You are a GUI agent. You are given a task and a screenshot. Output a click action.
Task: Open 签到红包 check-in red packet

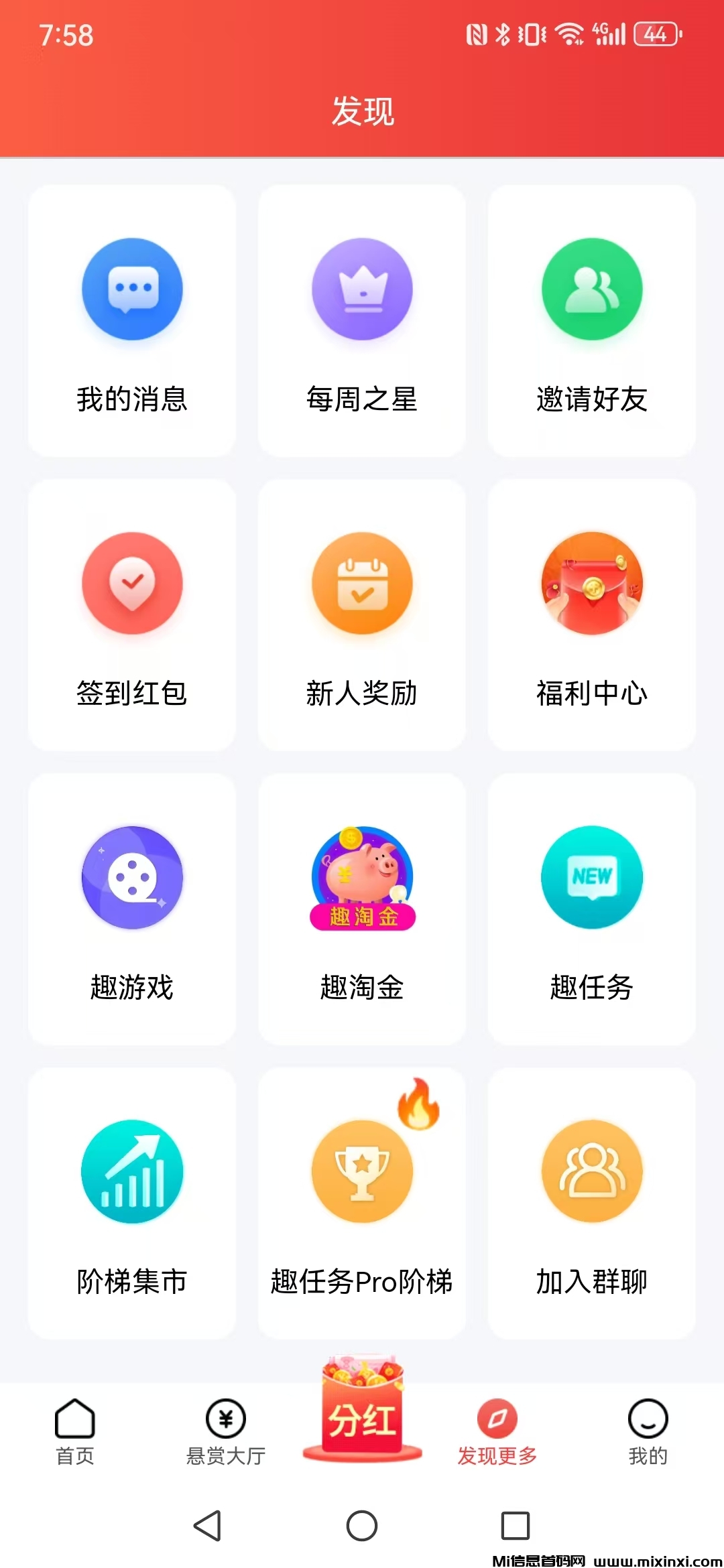132,614
